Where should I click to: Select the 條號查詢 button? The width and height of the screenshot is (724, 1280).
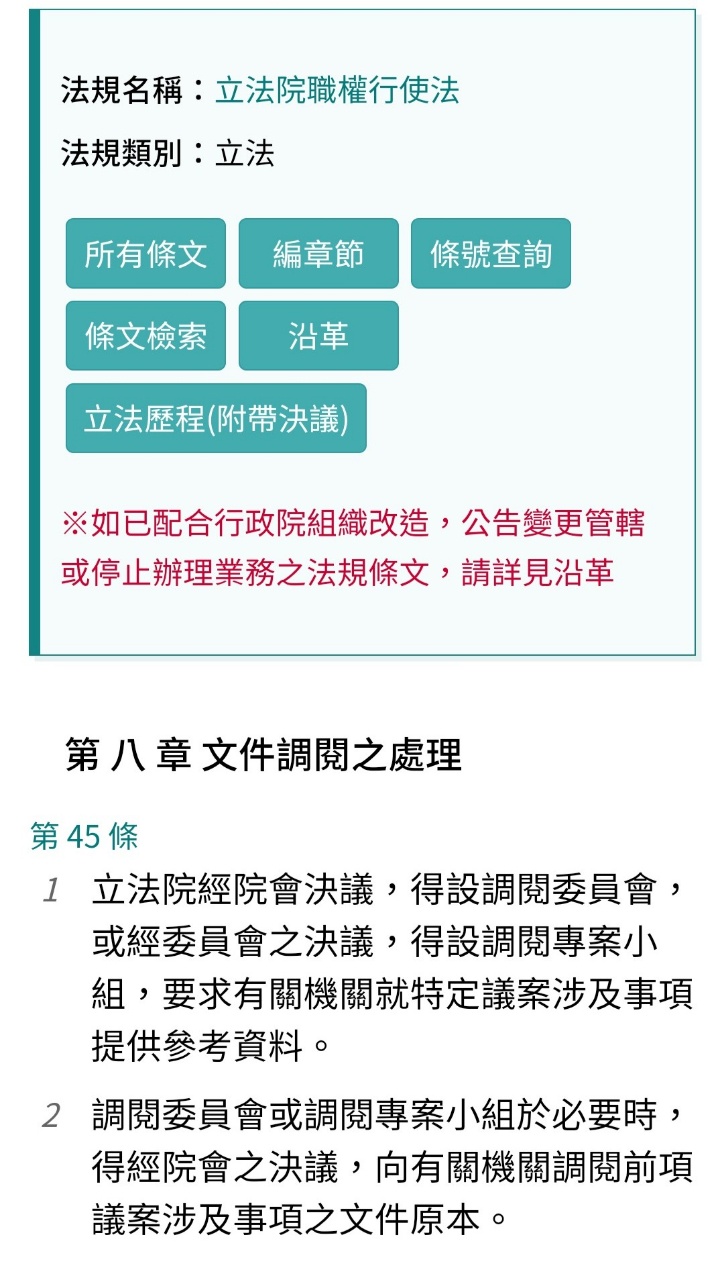click(x=490, y=254)
